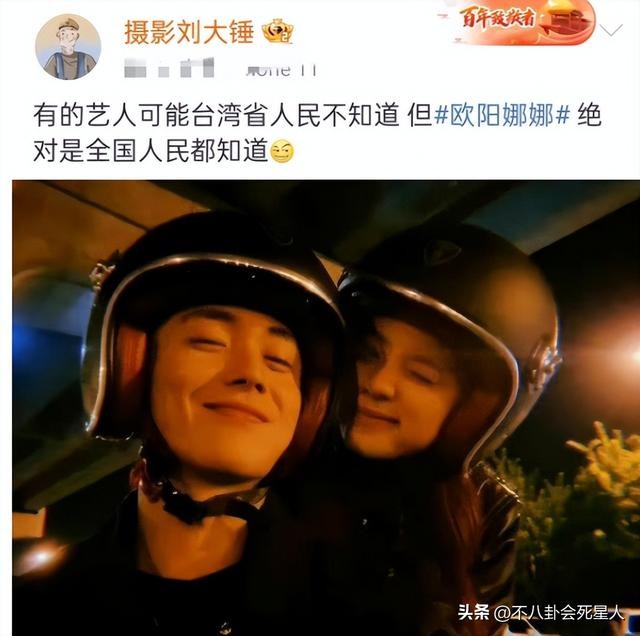Expand the post options chevron

tap(612, 28)
